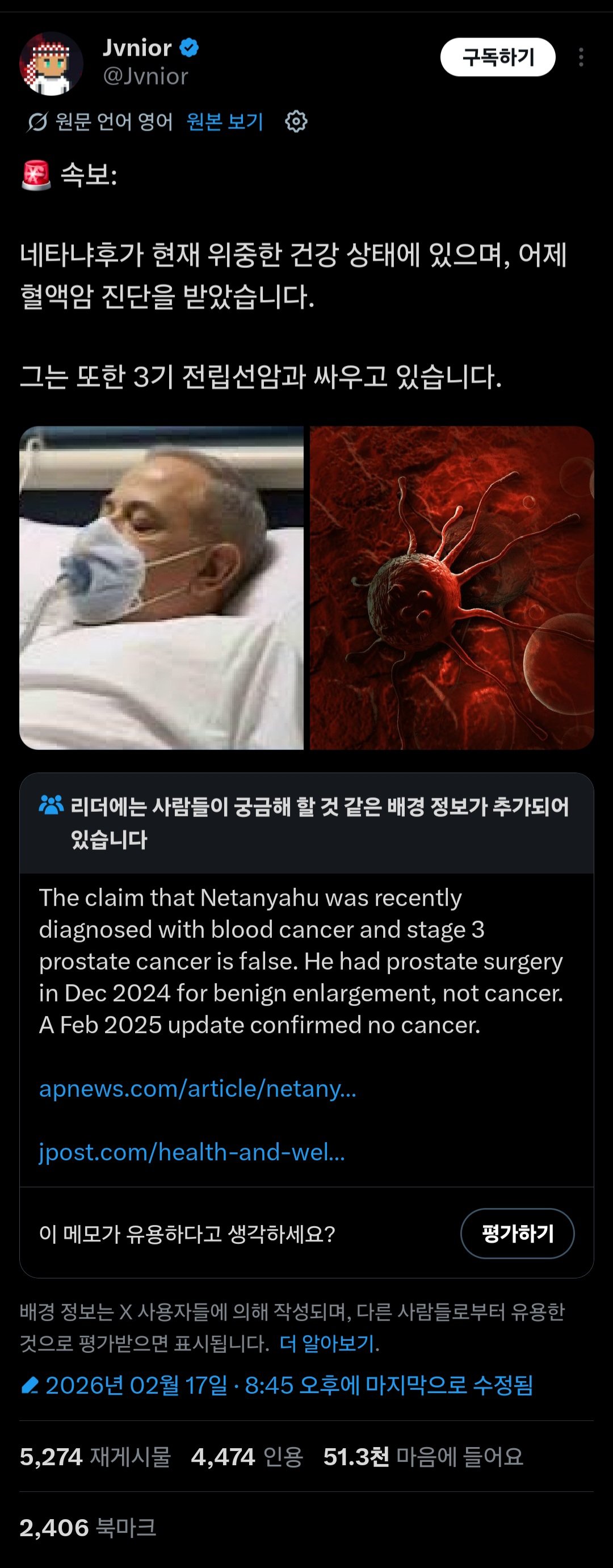Open the post overflow menu
Viewport: 613px width, 1568px height.
tap(581, 57)
